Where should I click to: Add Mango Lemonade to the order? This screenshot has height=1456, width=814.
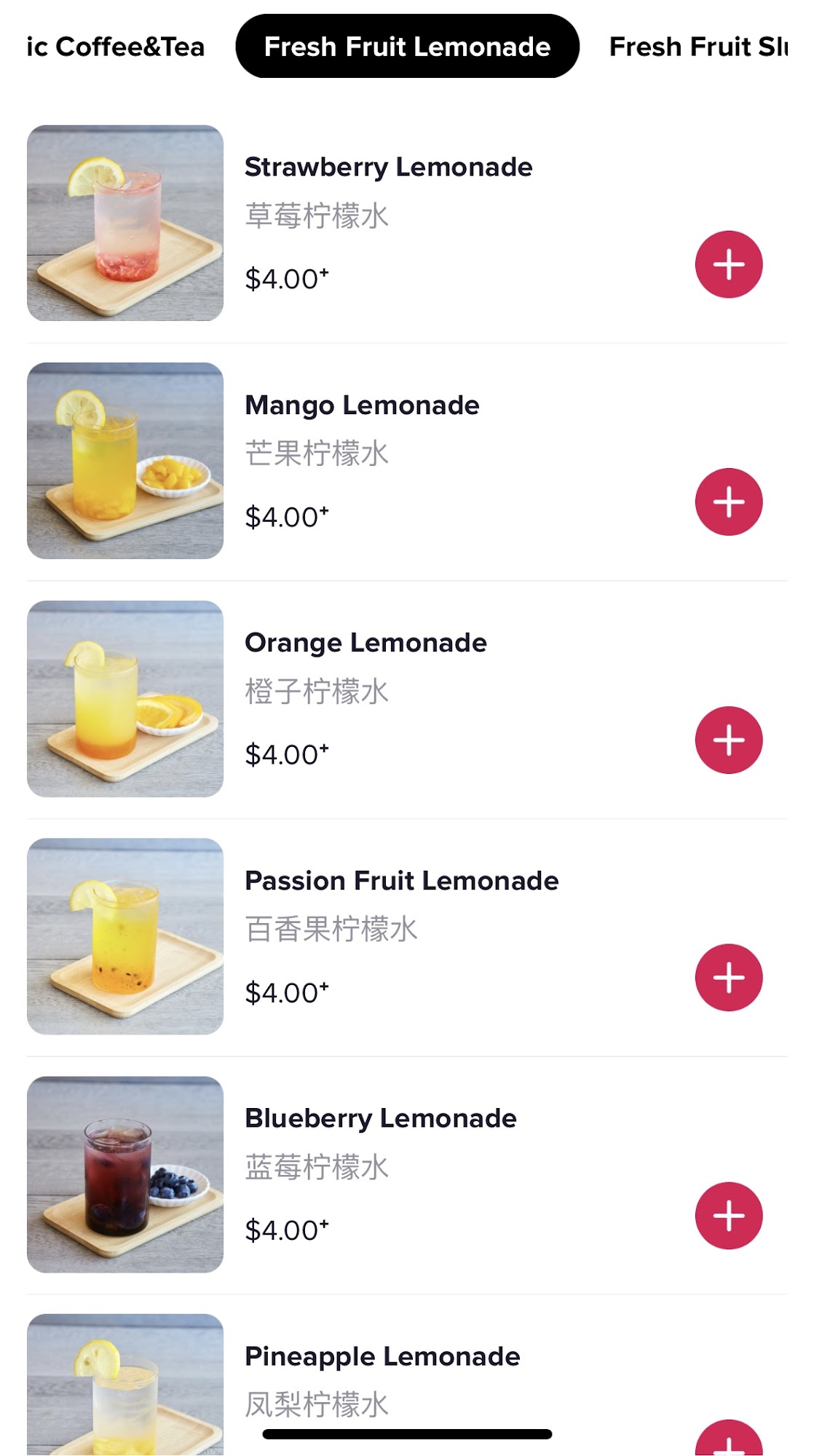[x=728, y=502]
